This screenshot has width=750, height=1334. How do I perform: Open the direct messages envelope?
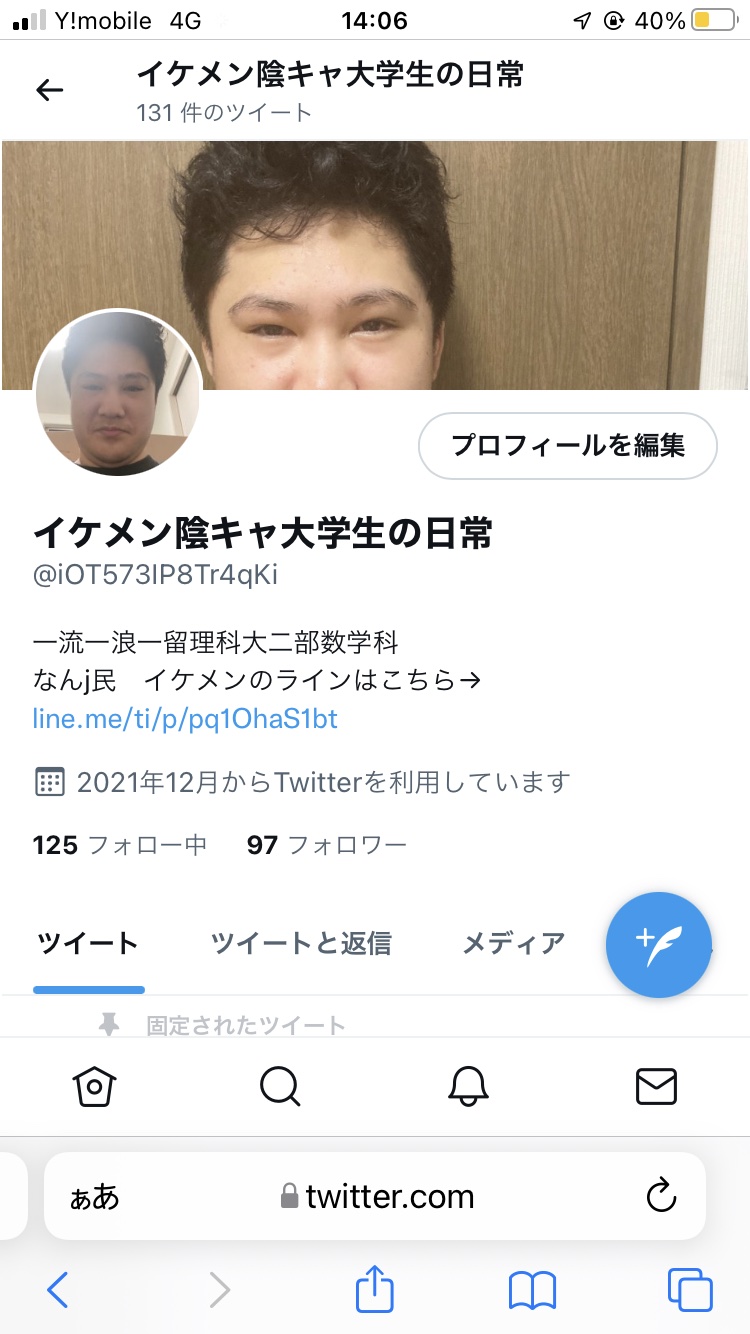(x=656, y=1086)
